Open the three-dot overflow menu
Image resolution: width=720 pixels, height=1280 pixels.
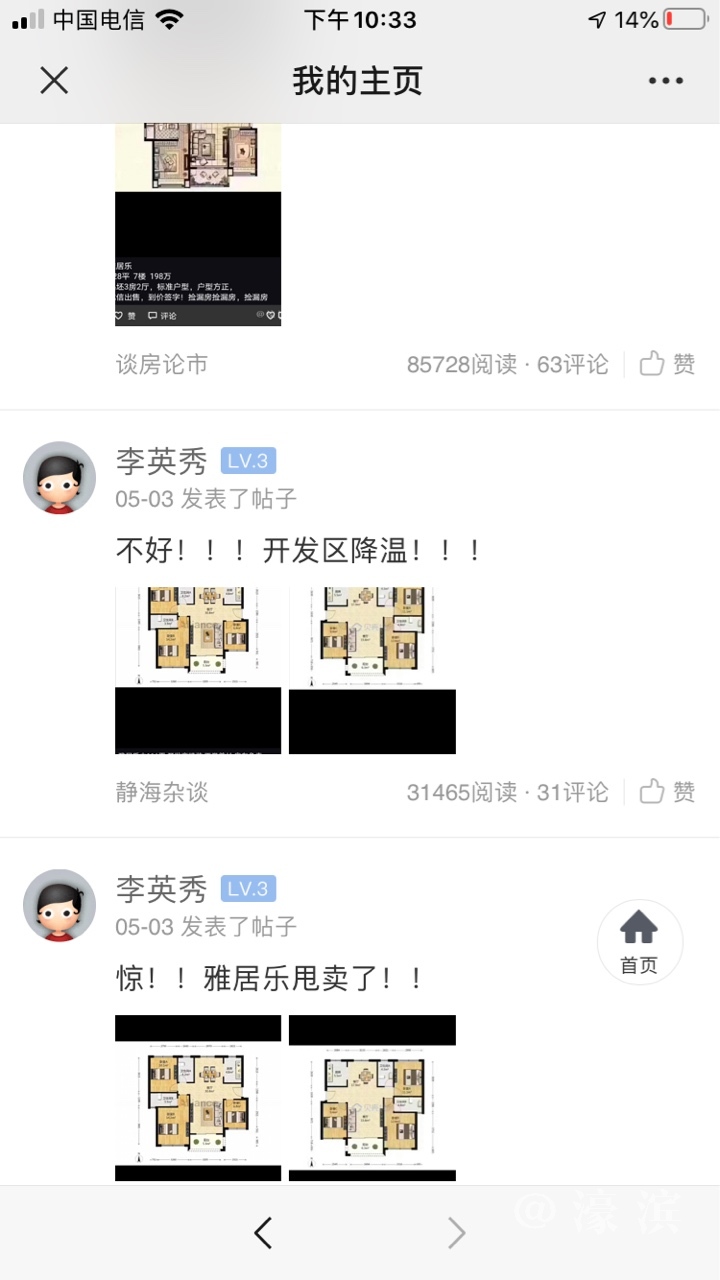[x=665, y=81]
